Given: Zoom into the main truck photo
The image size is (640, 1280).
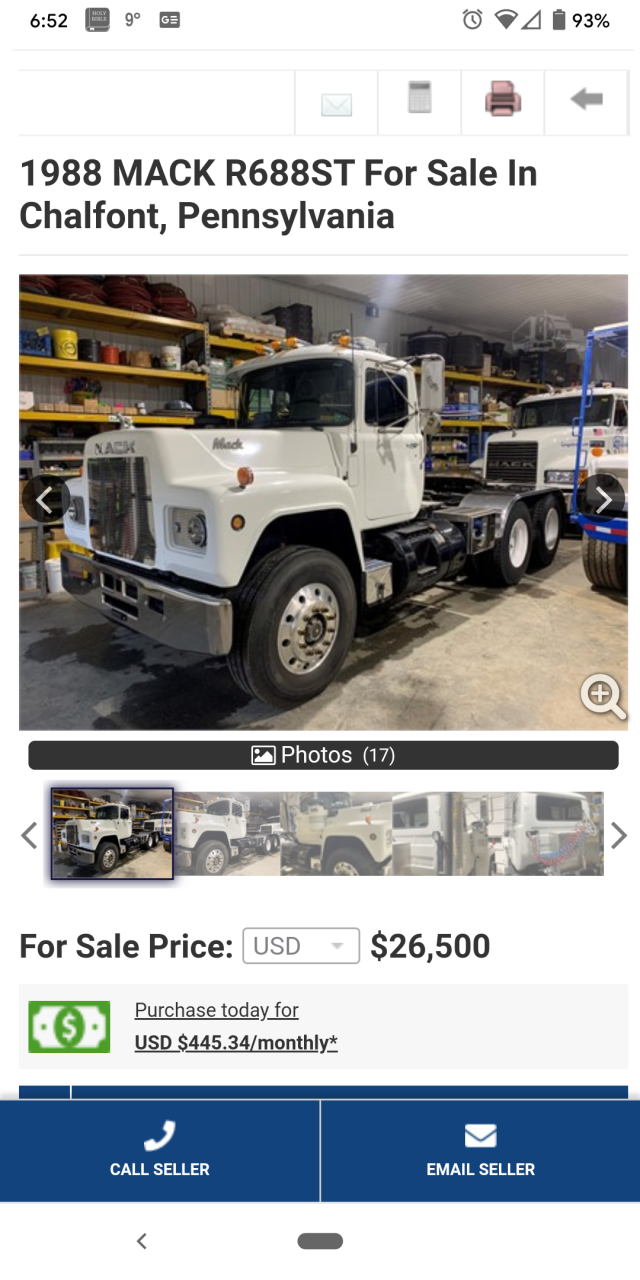Looking at the screenshot, I should pyautogui.click(x=603, y=696).
